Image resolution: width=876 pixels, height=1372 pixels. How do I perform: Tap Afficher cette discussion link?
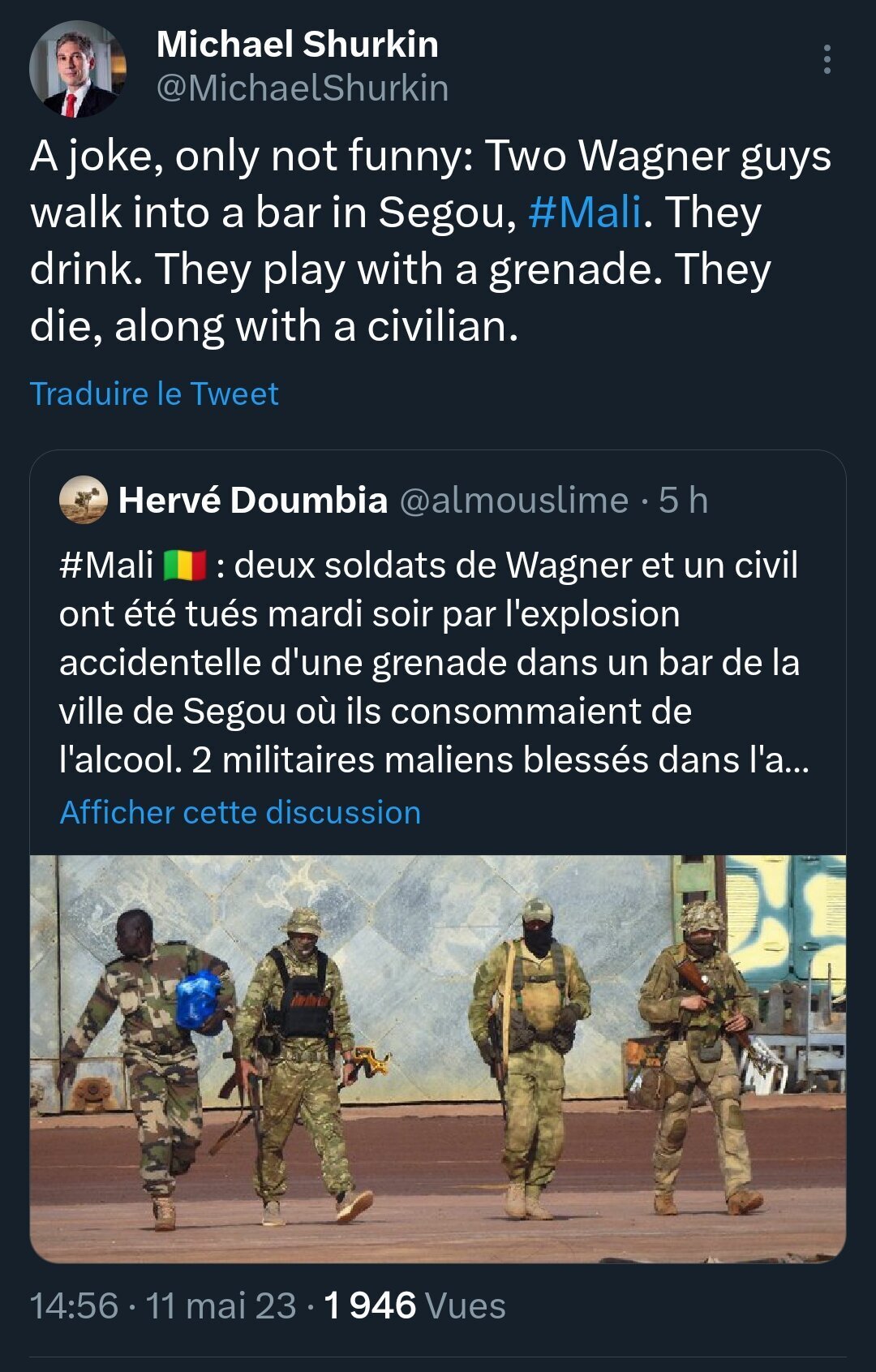click(240, 812)
